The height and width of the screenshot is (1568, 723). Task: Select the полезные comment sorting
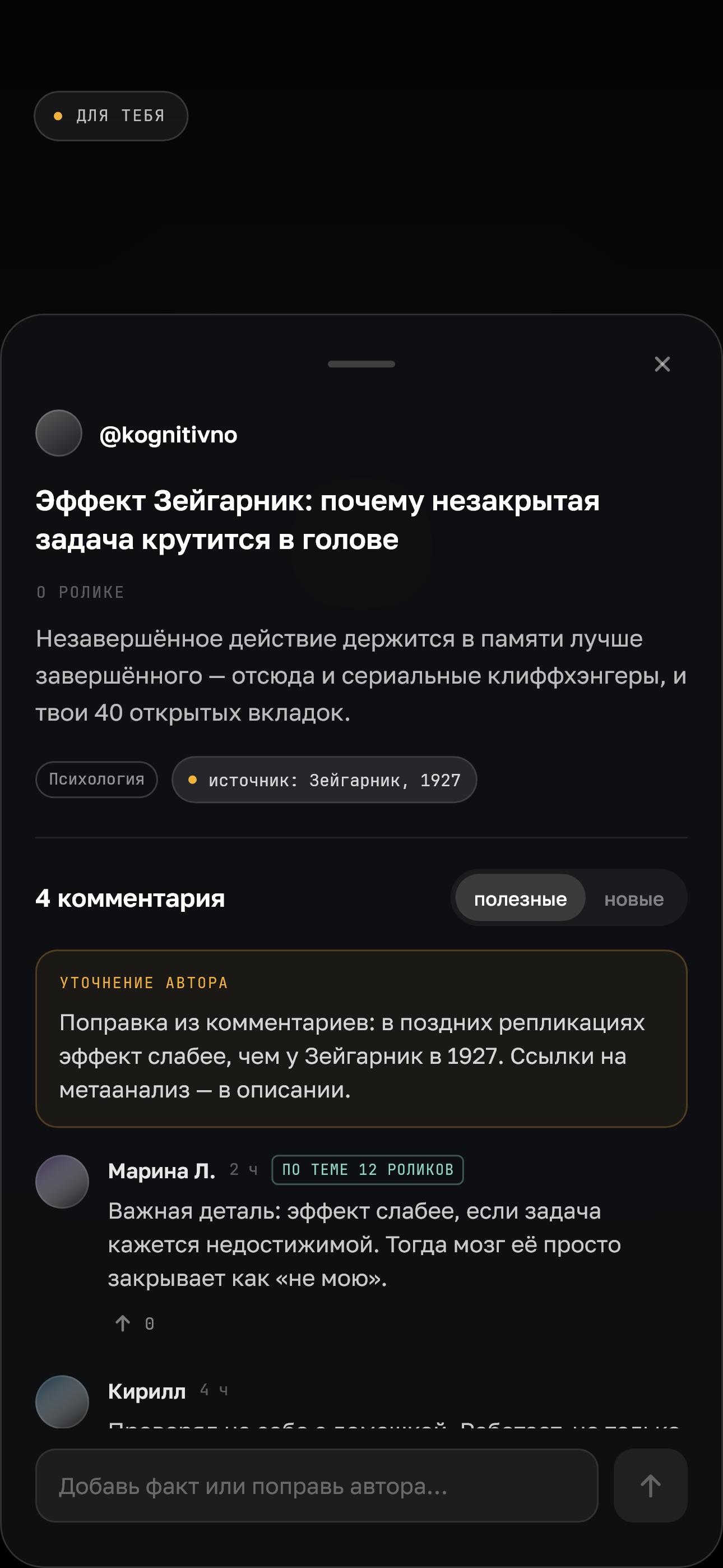(520, 898)
